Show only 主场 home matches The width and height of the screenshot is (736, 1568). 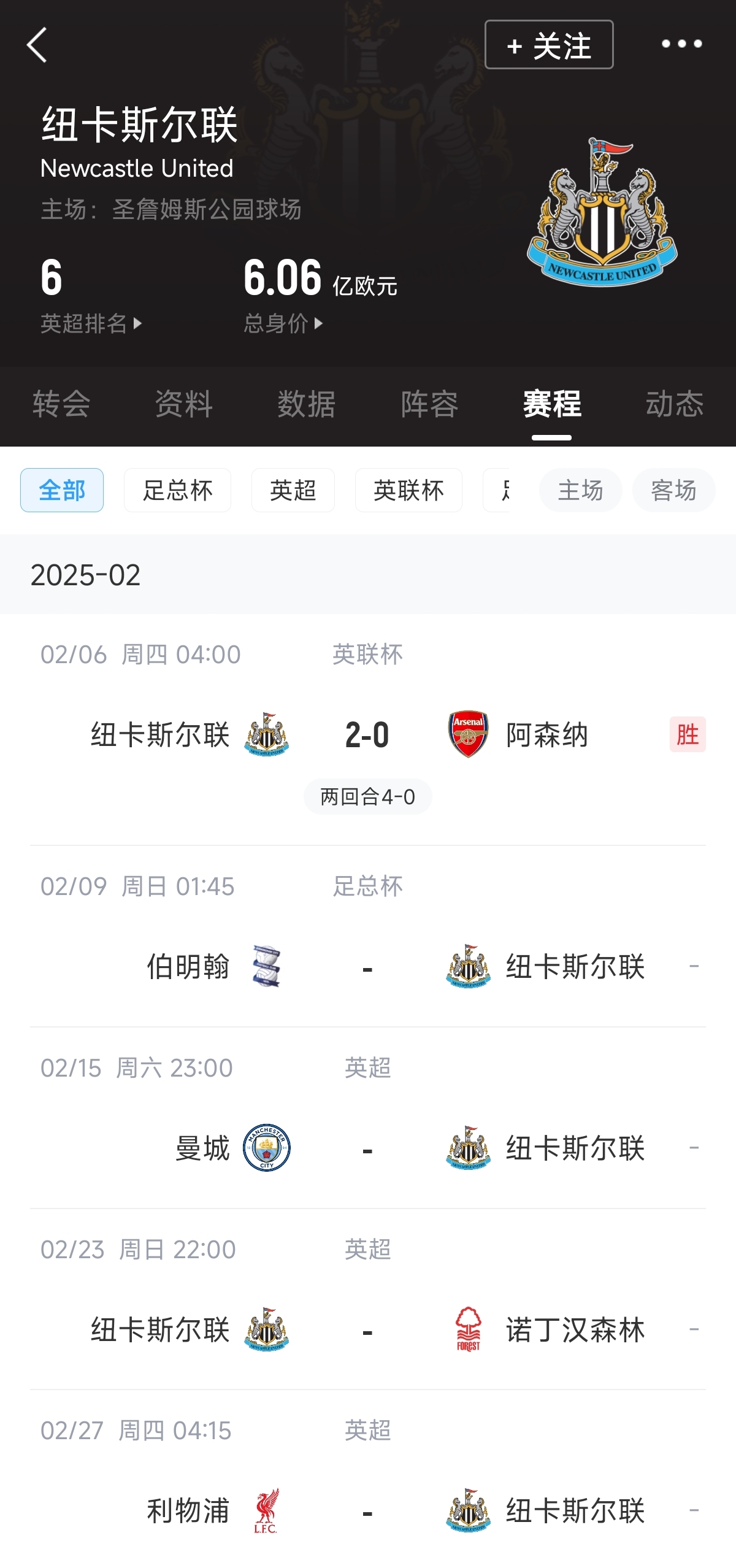coord(580,490)
